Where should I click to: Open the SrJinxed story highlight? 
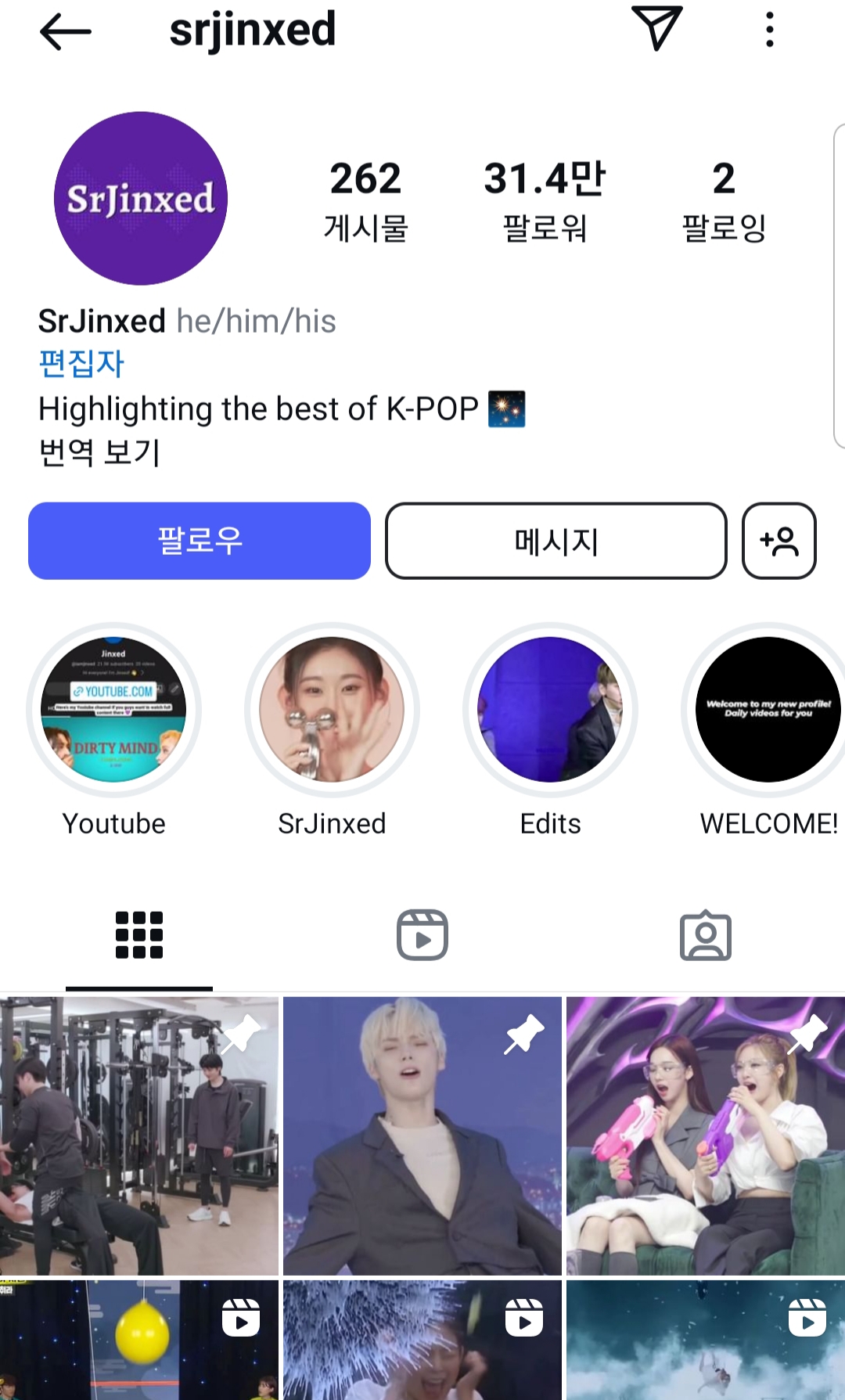[332, 729]
